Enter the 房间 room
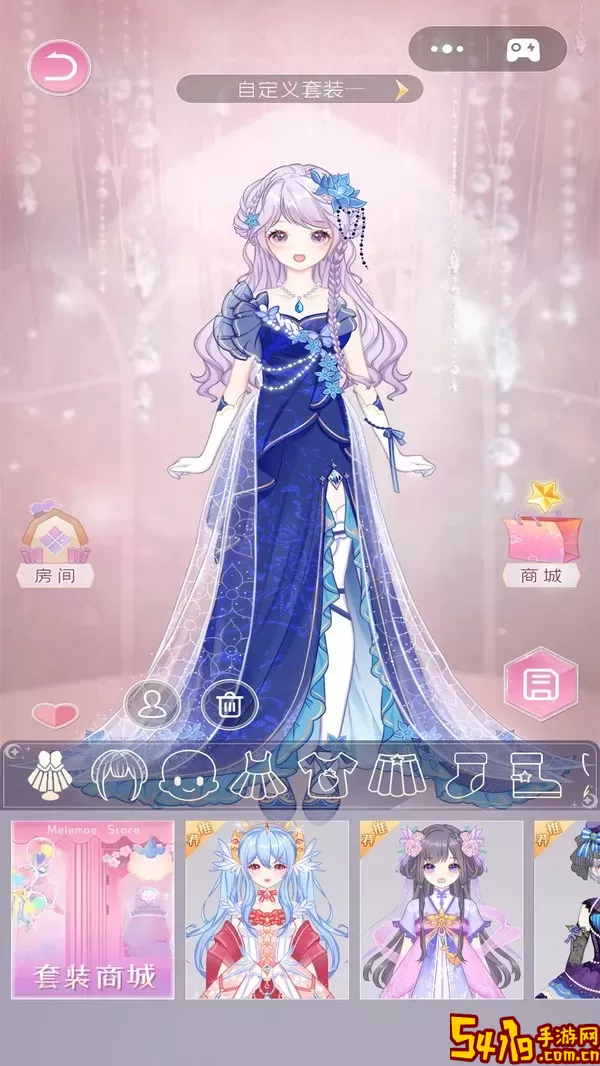The width and height of the screenshot is (600, 1066). point(55,546)
